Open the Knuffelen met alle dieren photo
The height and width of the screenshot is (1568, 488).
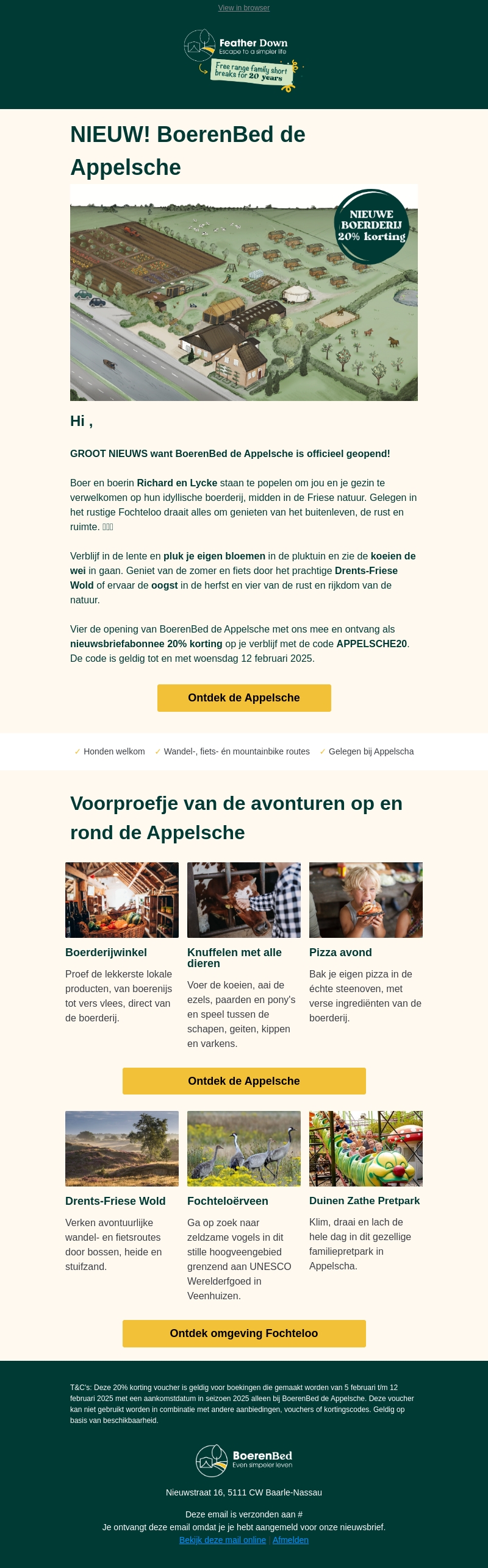pyautogui.click(x=244, y=900)
